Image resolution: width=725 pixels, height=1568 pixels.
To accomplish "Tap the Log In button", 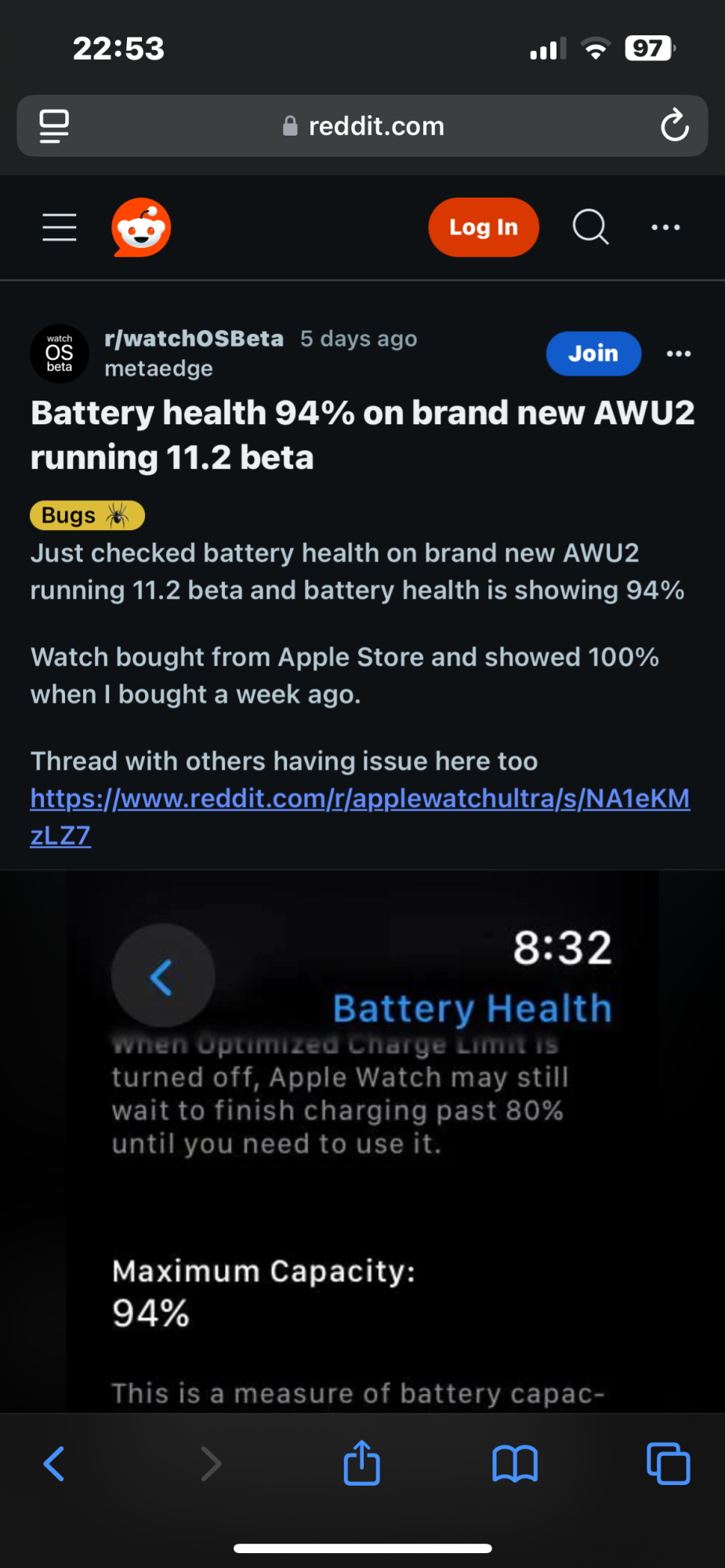I will point(483,227).
